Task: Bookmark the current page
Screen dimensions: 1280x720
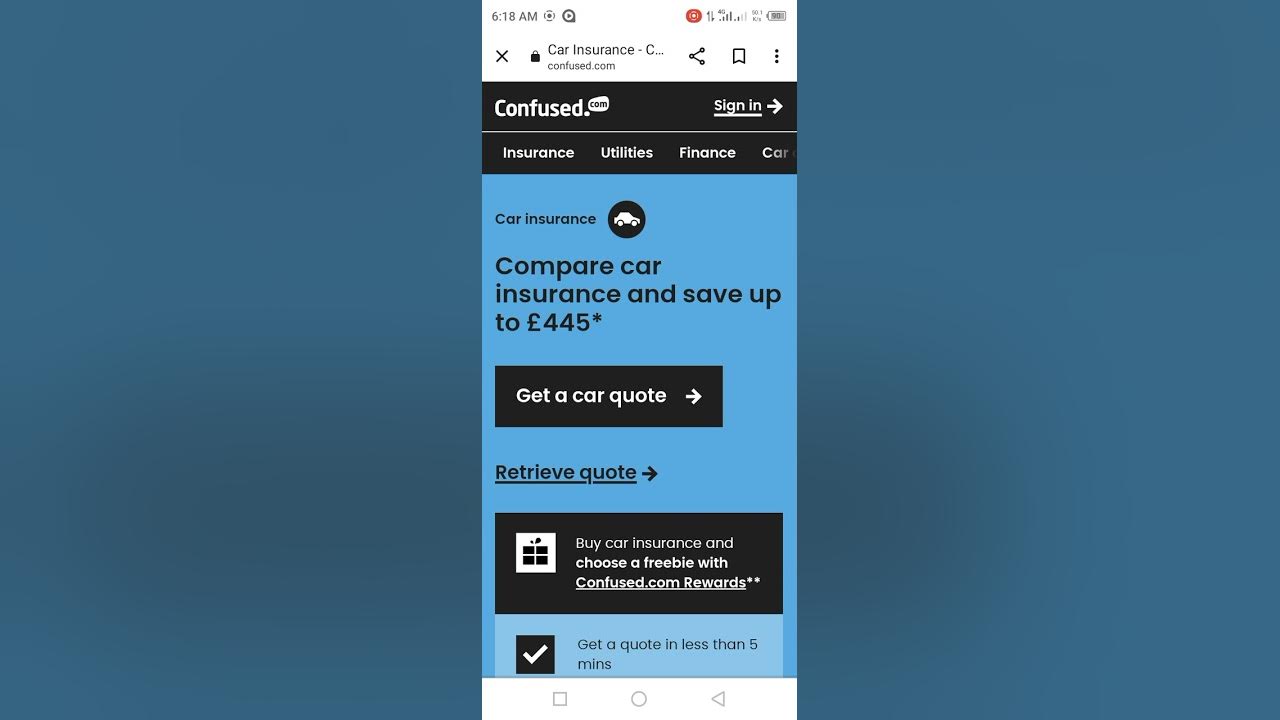Action: (x=739, y=56)
